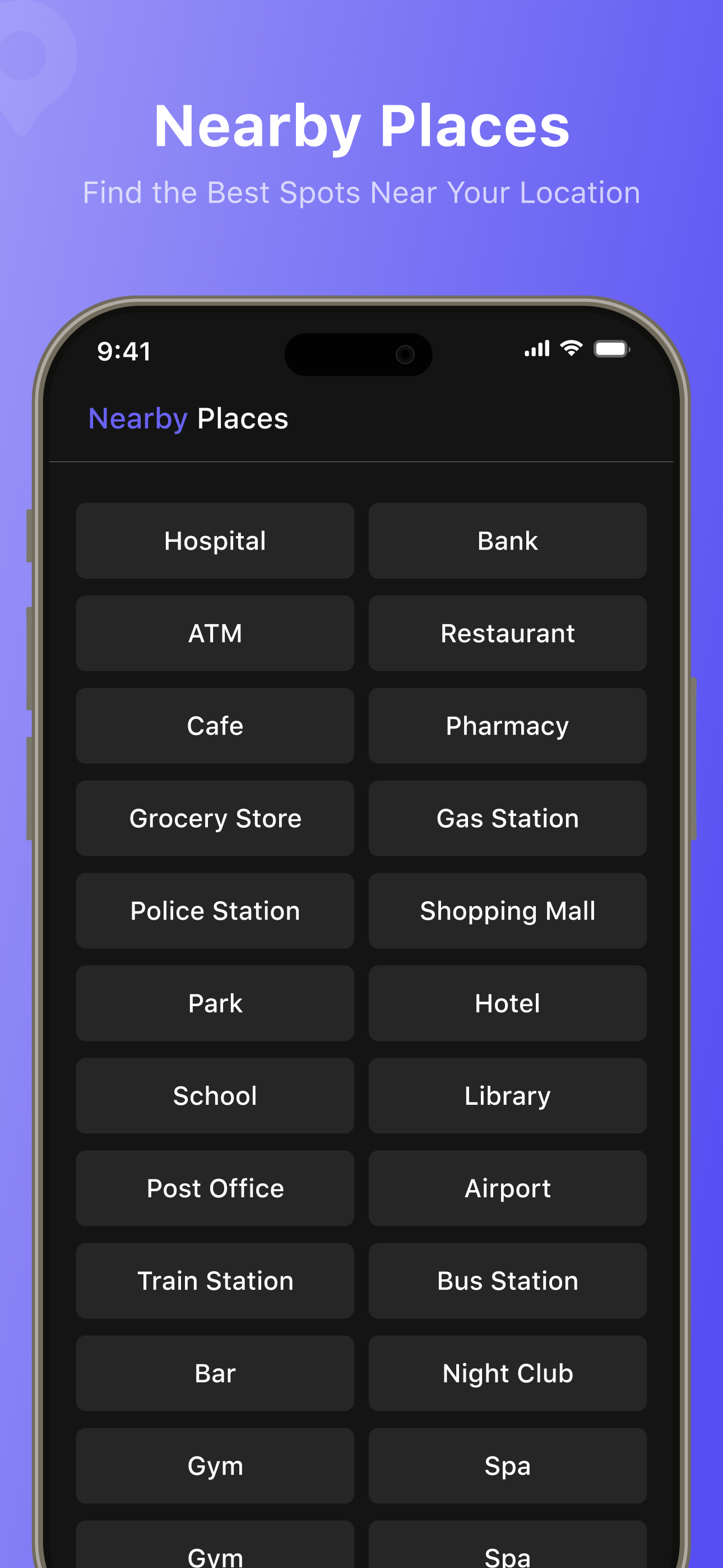
Task: Find nearby ATMs
Action: coord(214,633)
